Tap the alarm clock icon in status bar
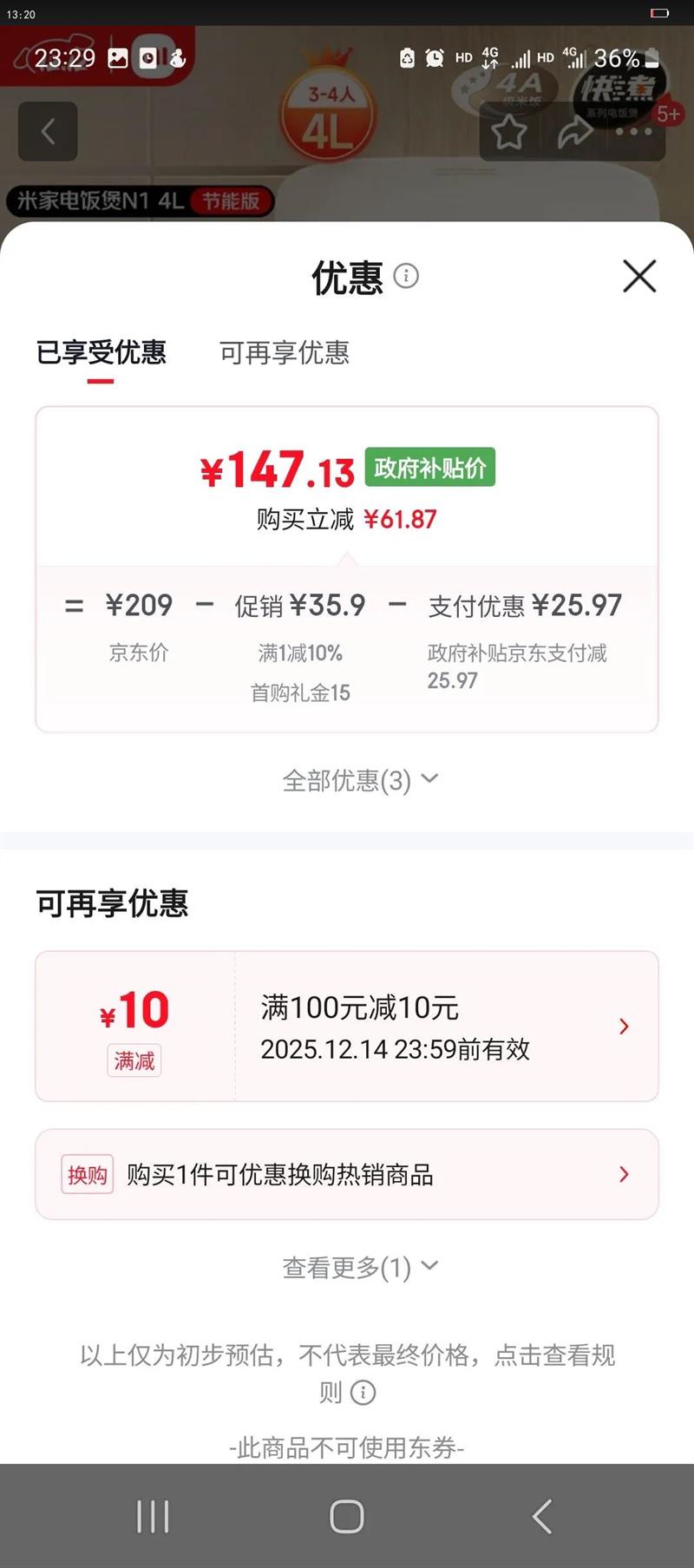Image resolution: width=694 pixels, height=1568 pixels. click(x=434, y=57)
